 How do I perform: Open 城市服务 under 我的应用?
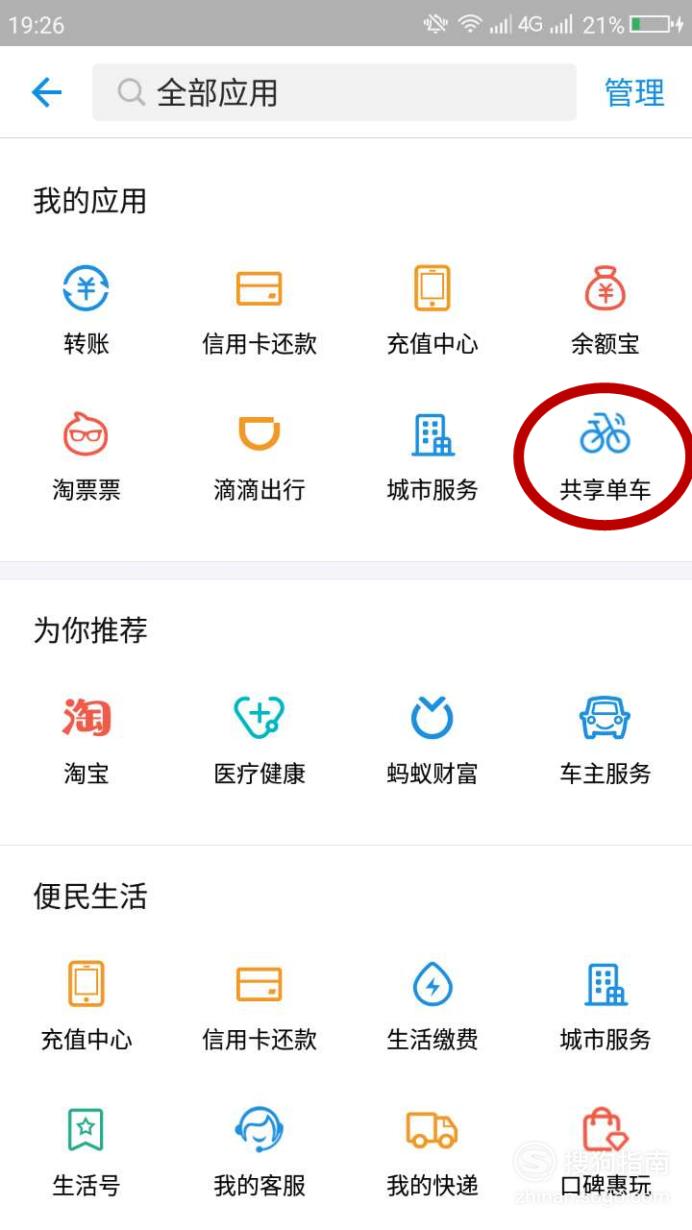[x=432, y=457]
